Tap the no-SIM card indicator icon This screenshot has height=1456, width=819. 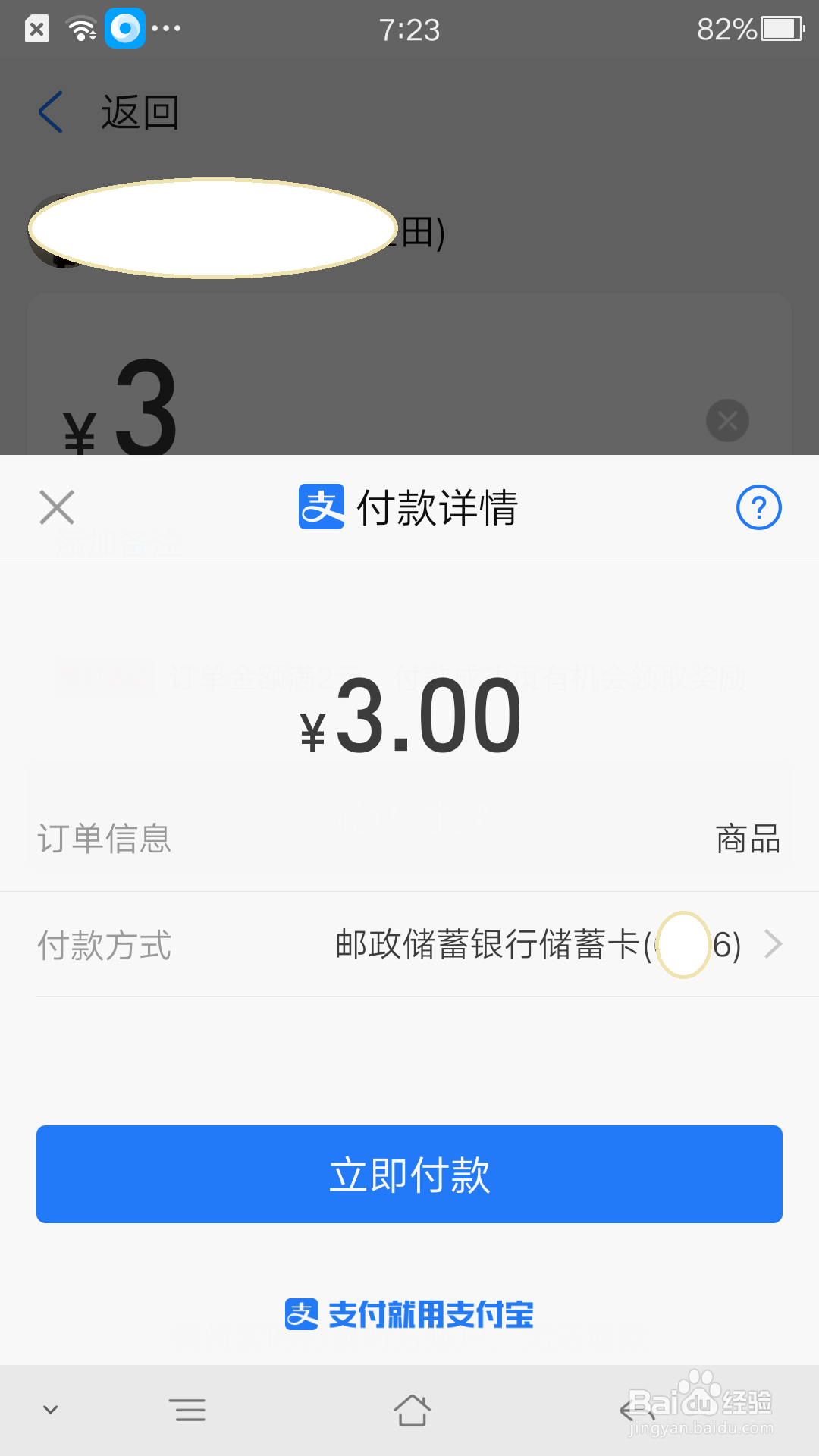click(36, 29)
